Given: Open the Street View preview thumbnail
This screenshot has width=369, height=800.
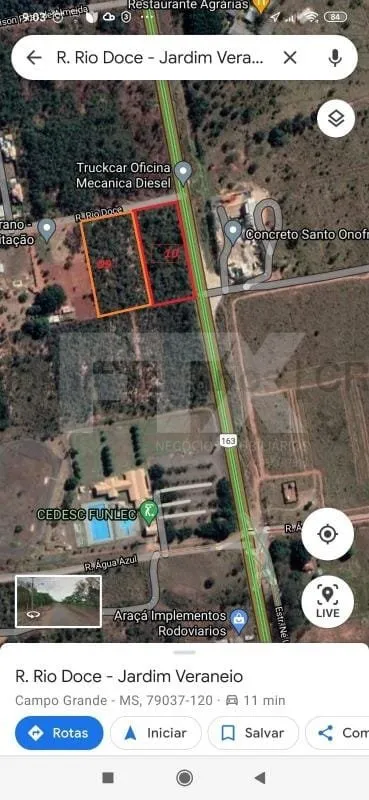Looking at the screenshot, I should 58,602.
